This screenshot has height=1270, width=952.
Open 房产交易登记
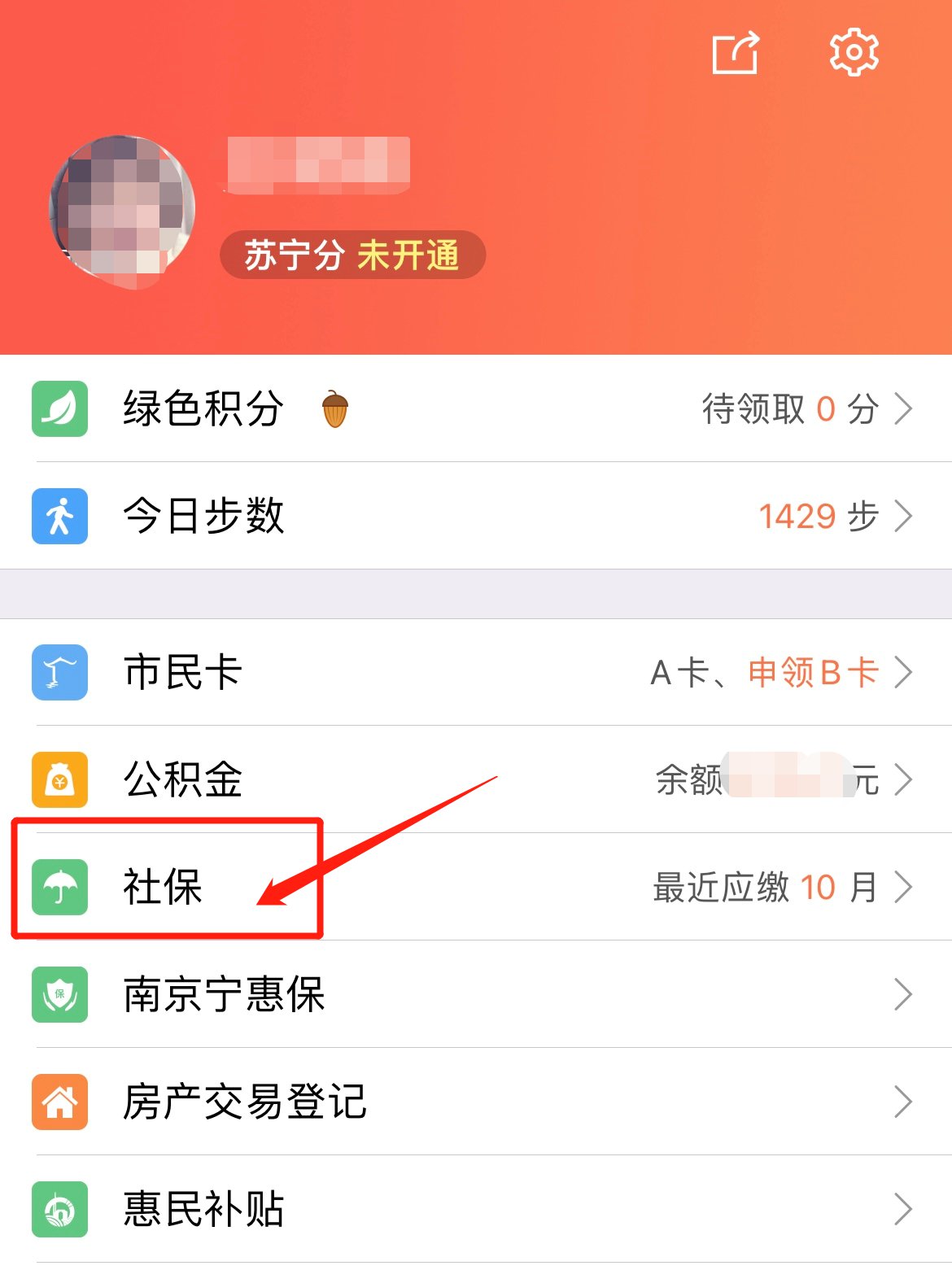[476, 1102]
